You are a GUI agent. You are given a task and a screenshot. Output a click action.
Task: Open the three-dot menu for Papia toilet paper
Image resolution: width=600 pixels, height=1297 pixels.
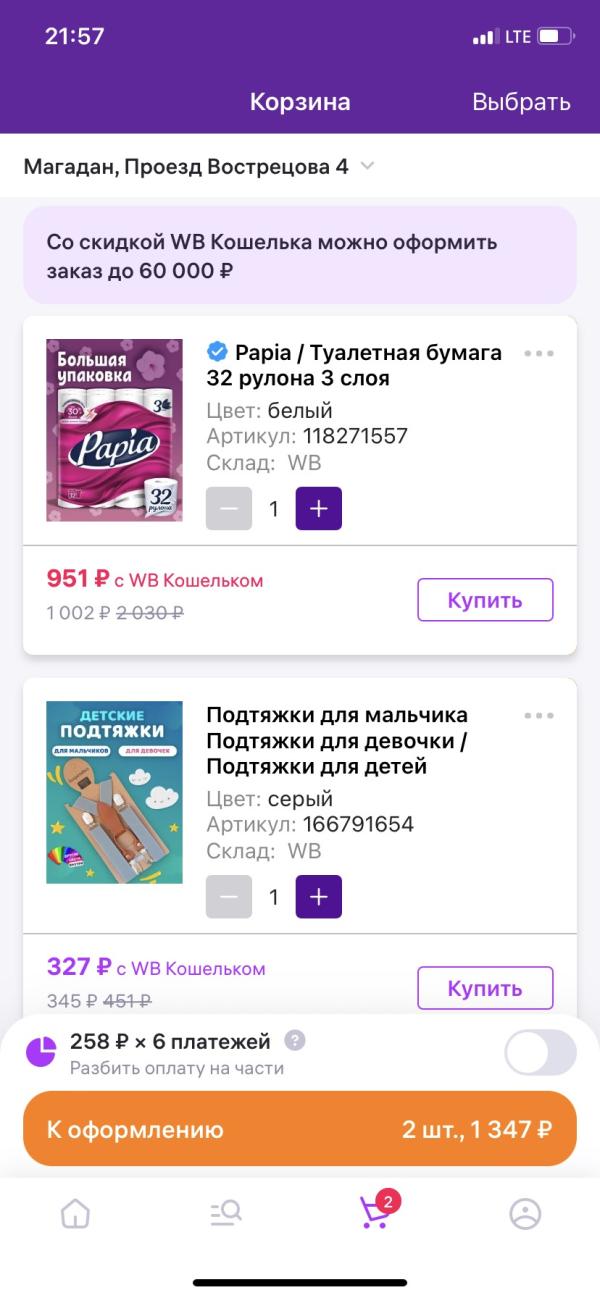point(538,353)
